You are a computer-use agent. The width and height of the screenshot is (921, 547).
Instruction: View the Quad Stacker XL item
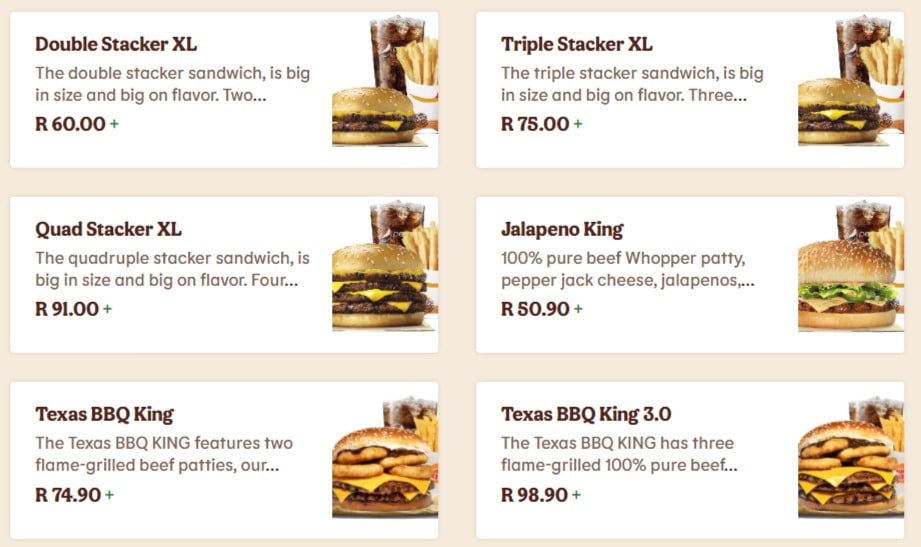click(224, 274)
